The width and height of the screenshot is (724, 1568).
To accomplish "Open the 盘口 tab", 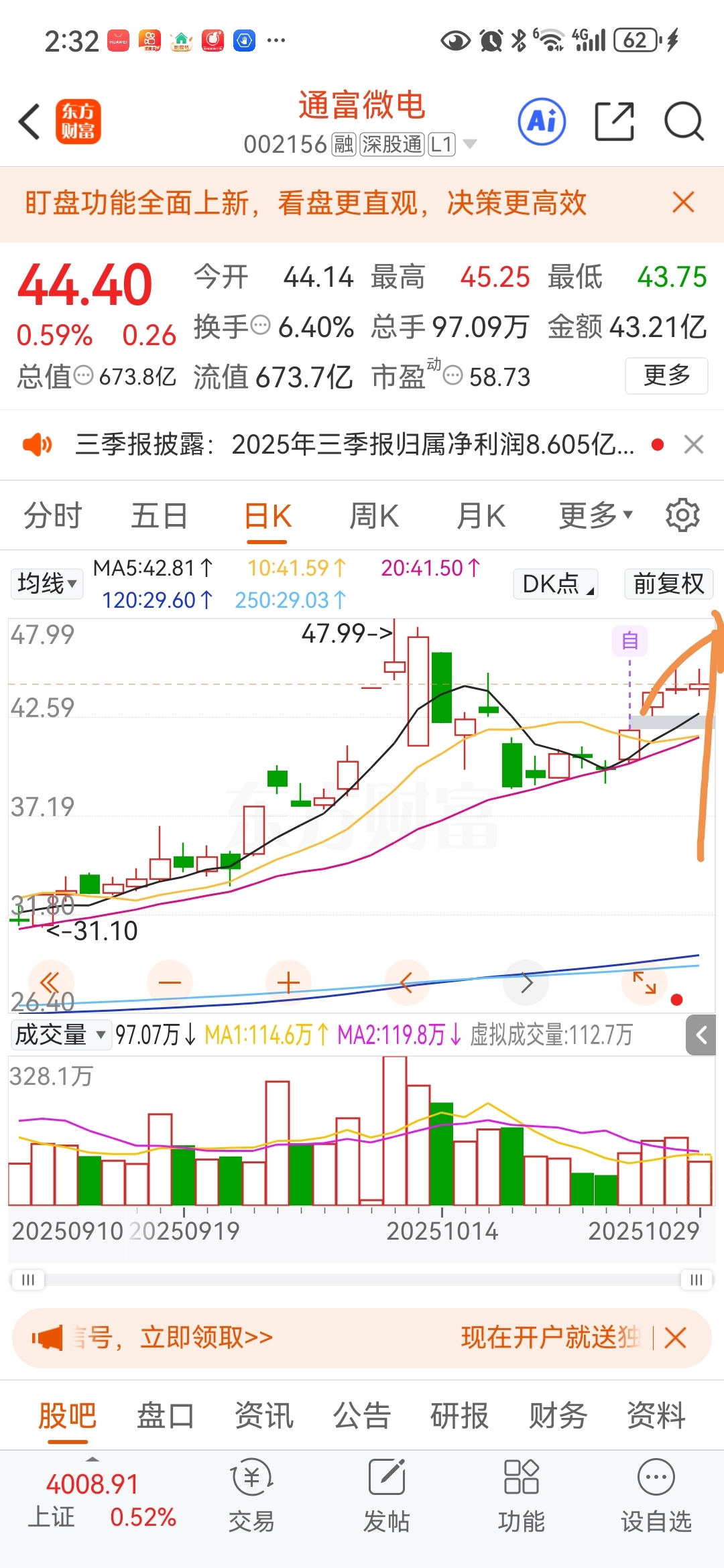I will [166, 1417].
